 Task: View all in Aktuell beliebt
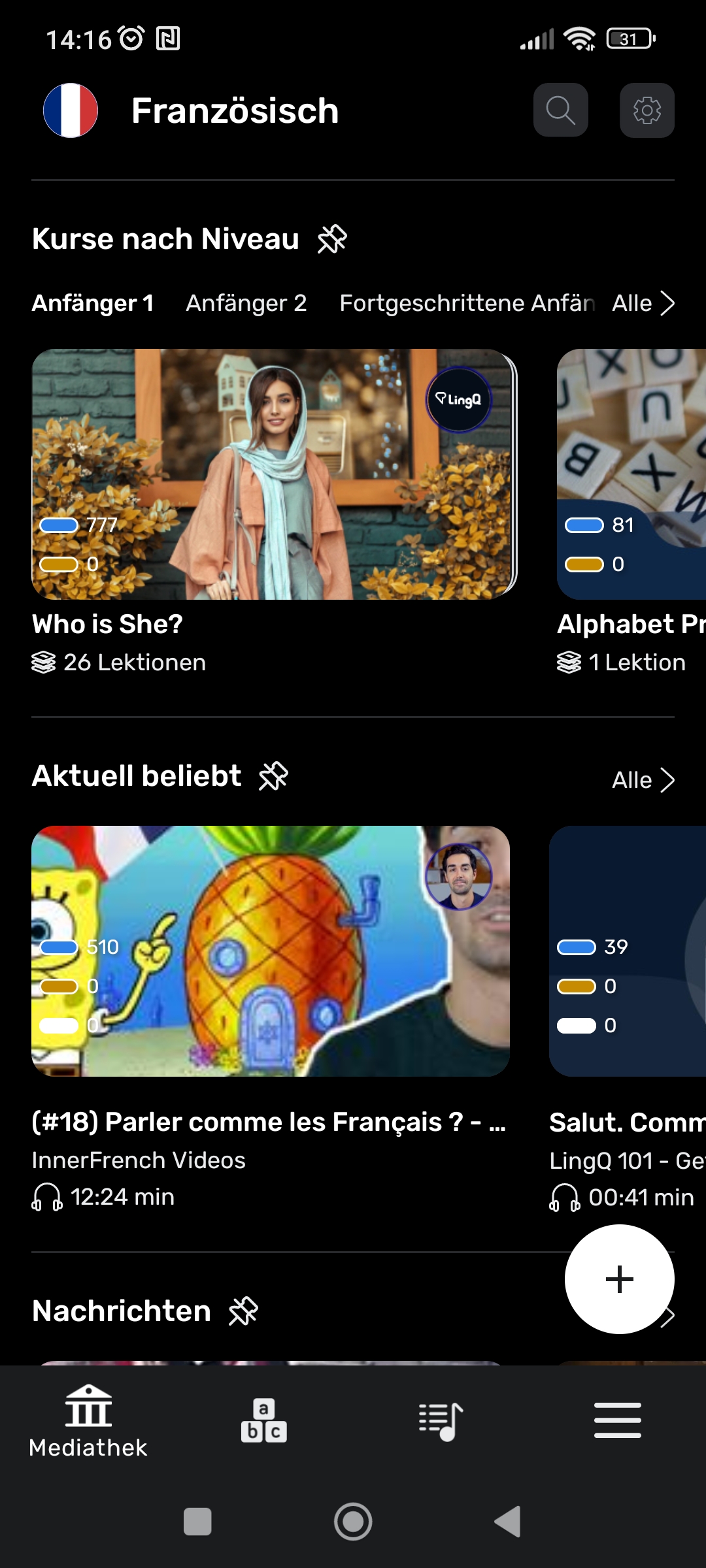[643, 780]
